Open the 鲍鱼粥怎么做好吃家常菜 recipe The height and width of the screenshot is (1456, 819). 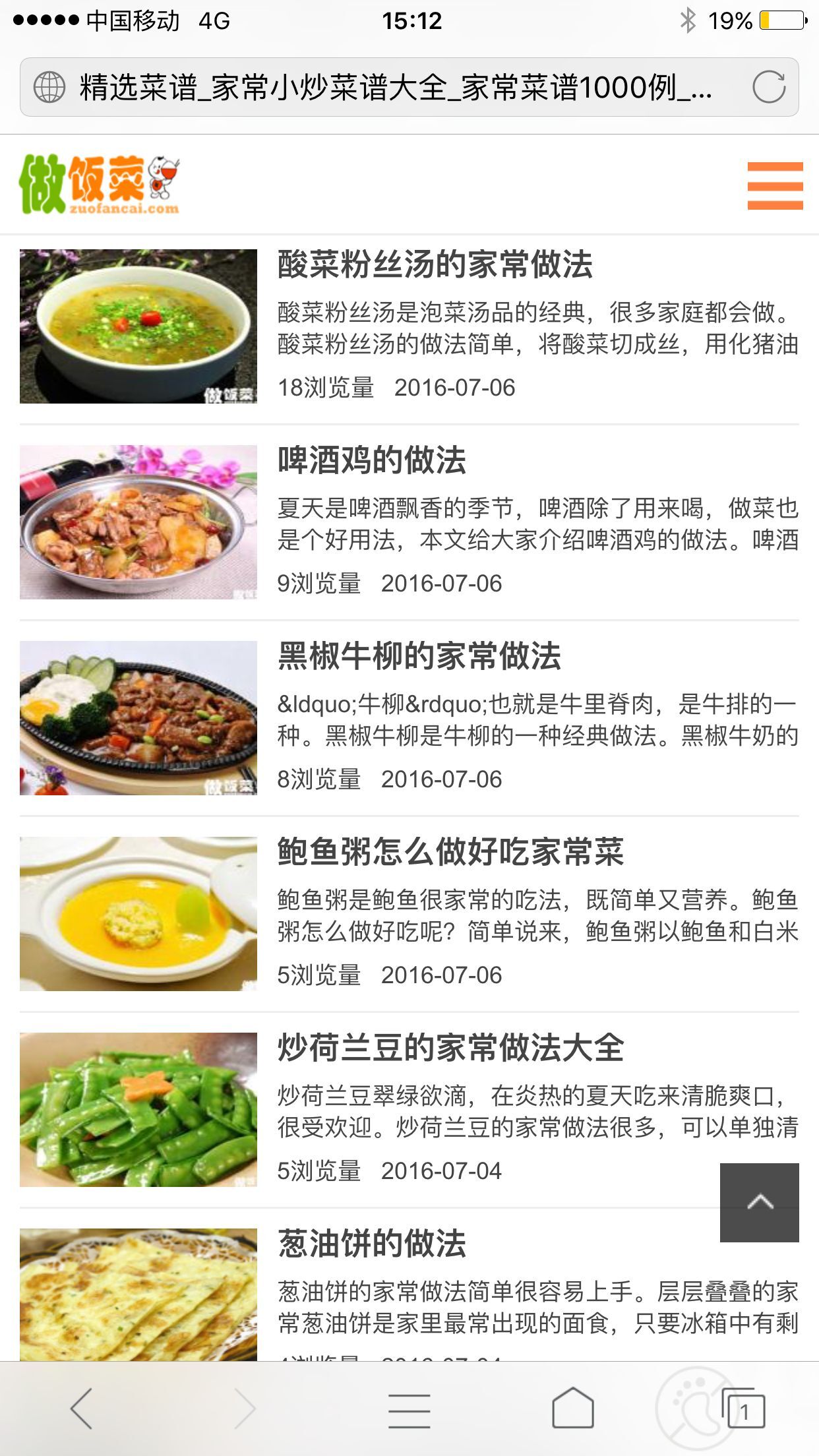tap(450, 853)
